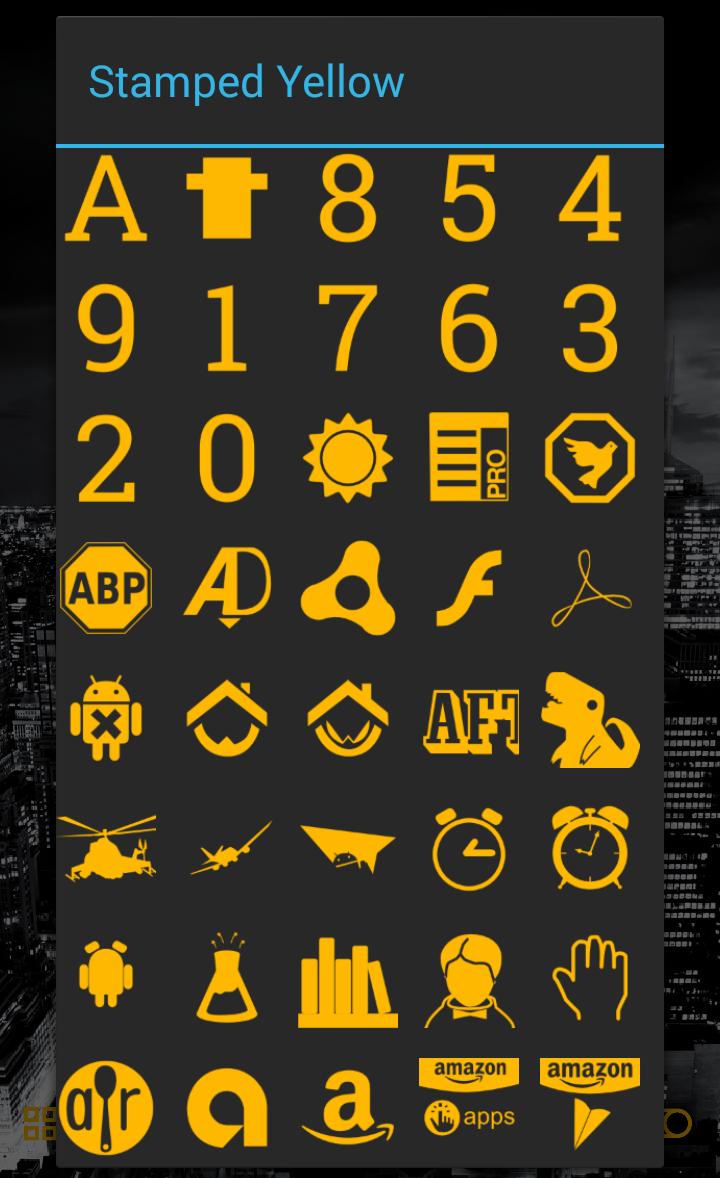The height and width of the screenshot is (1178, 720).
Task: Click the Adobe Flash icon
Action: click(469, 588)
